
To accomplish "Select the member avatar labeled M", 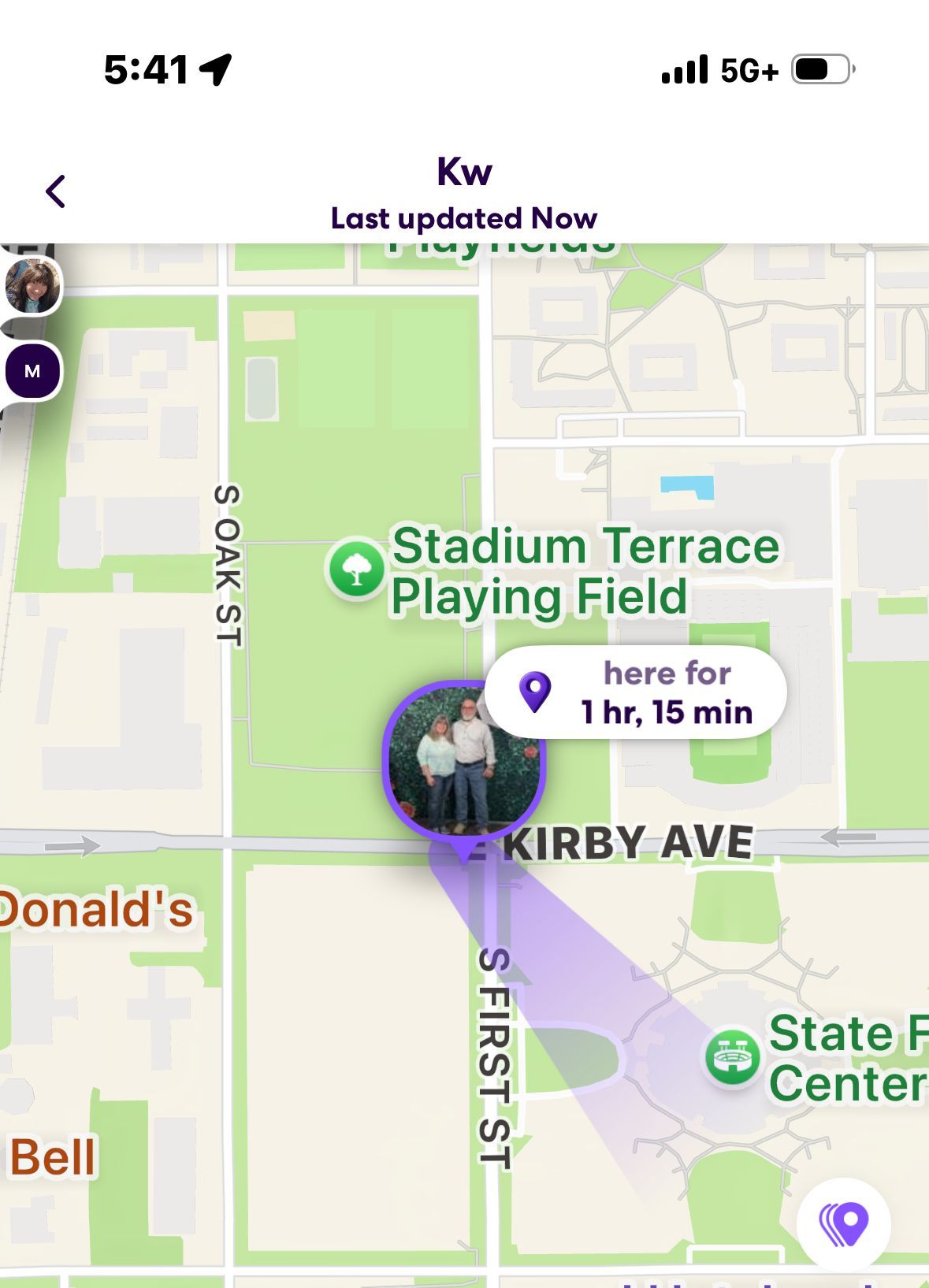I will pyautogui.click(x=32, y=371).
